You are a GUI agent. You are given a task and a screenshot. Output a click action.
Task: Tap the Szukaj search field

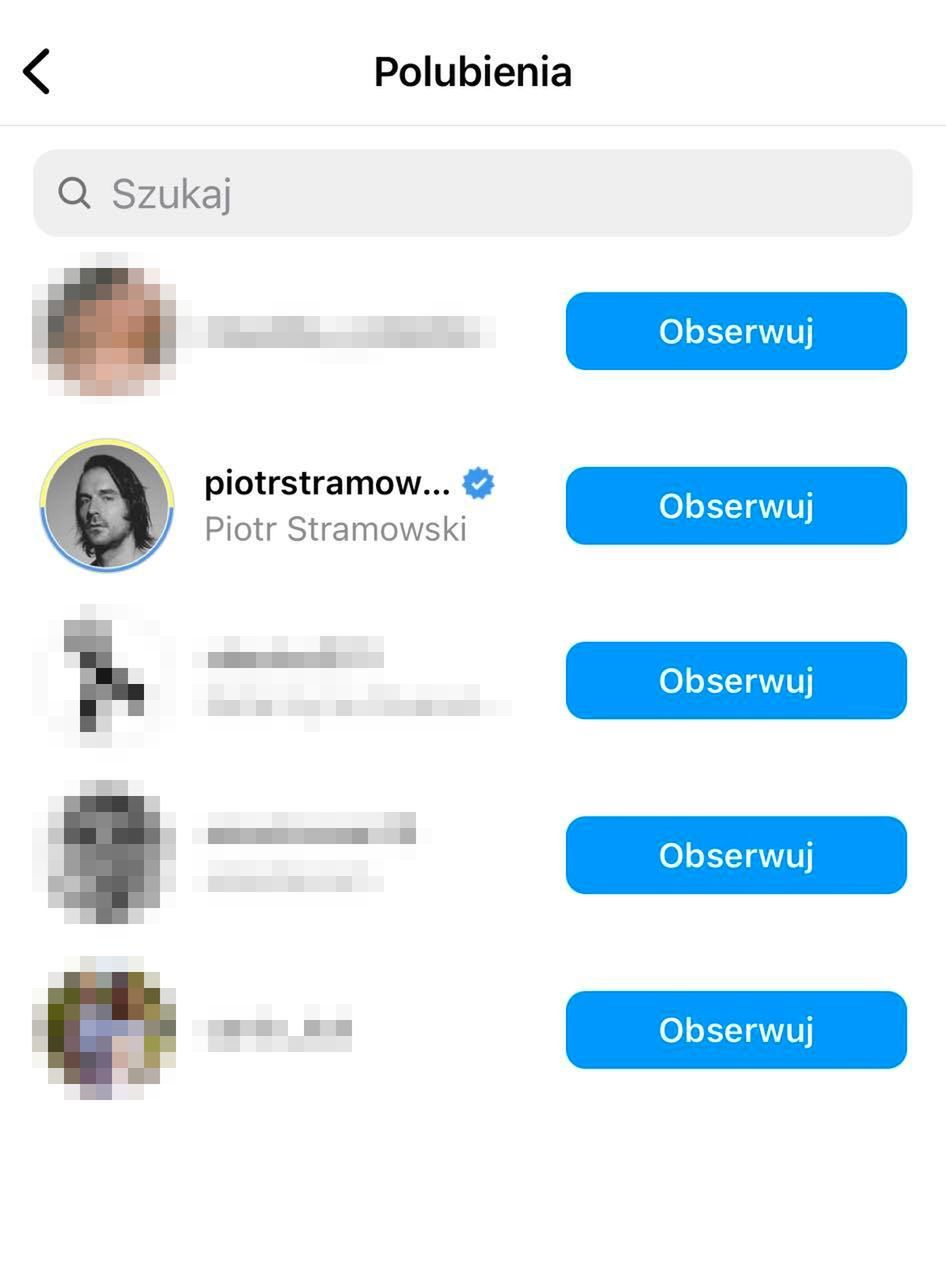click(472, 193)
